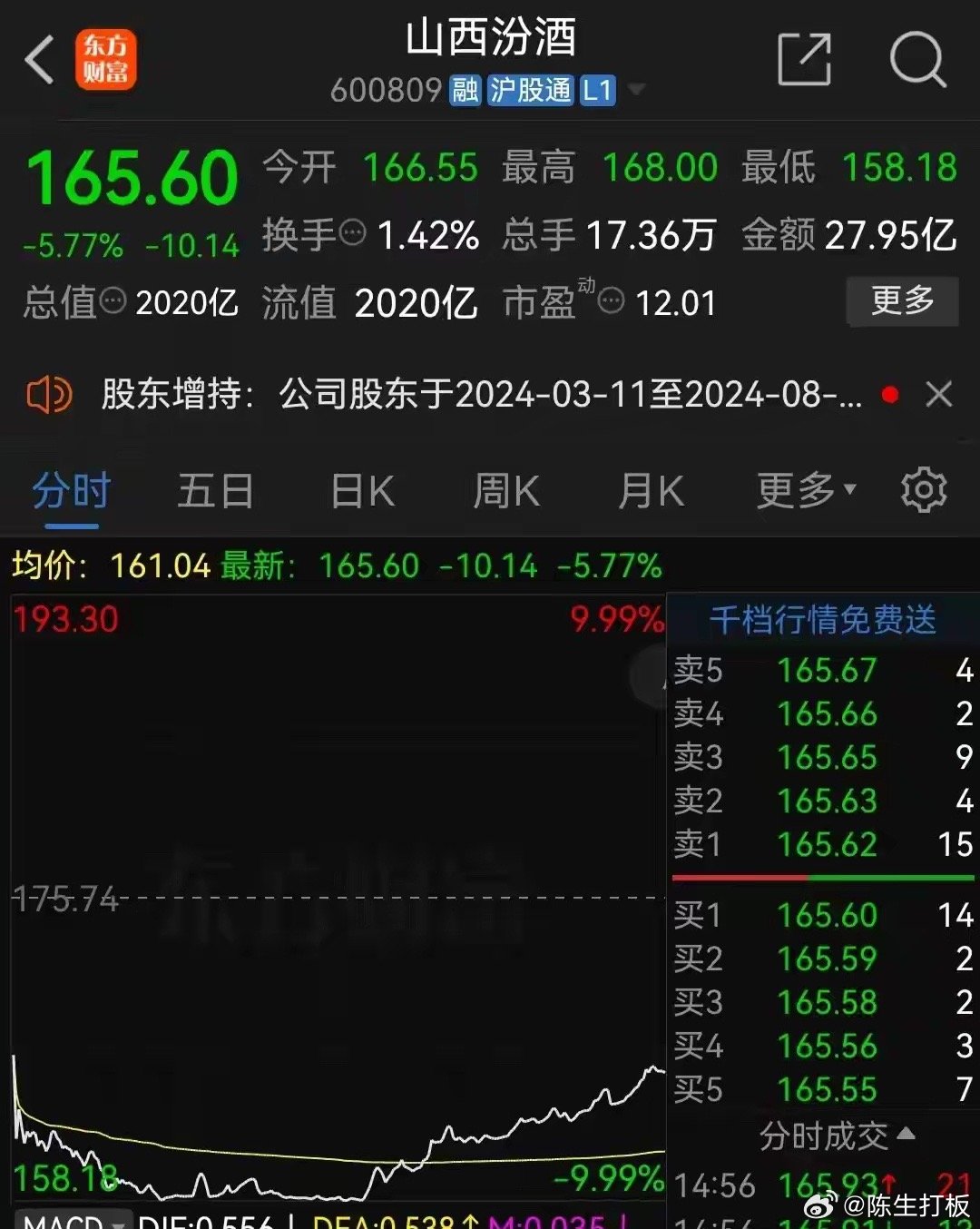Switch to the 日K chart tab
The height and width of the screenshot is (1229, 980).
[x=362, y=492]
